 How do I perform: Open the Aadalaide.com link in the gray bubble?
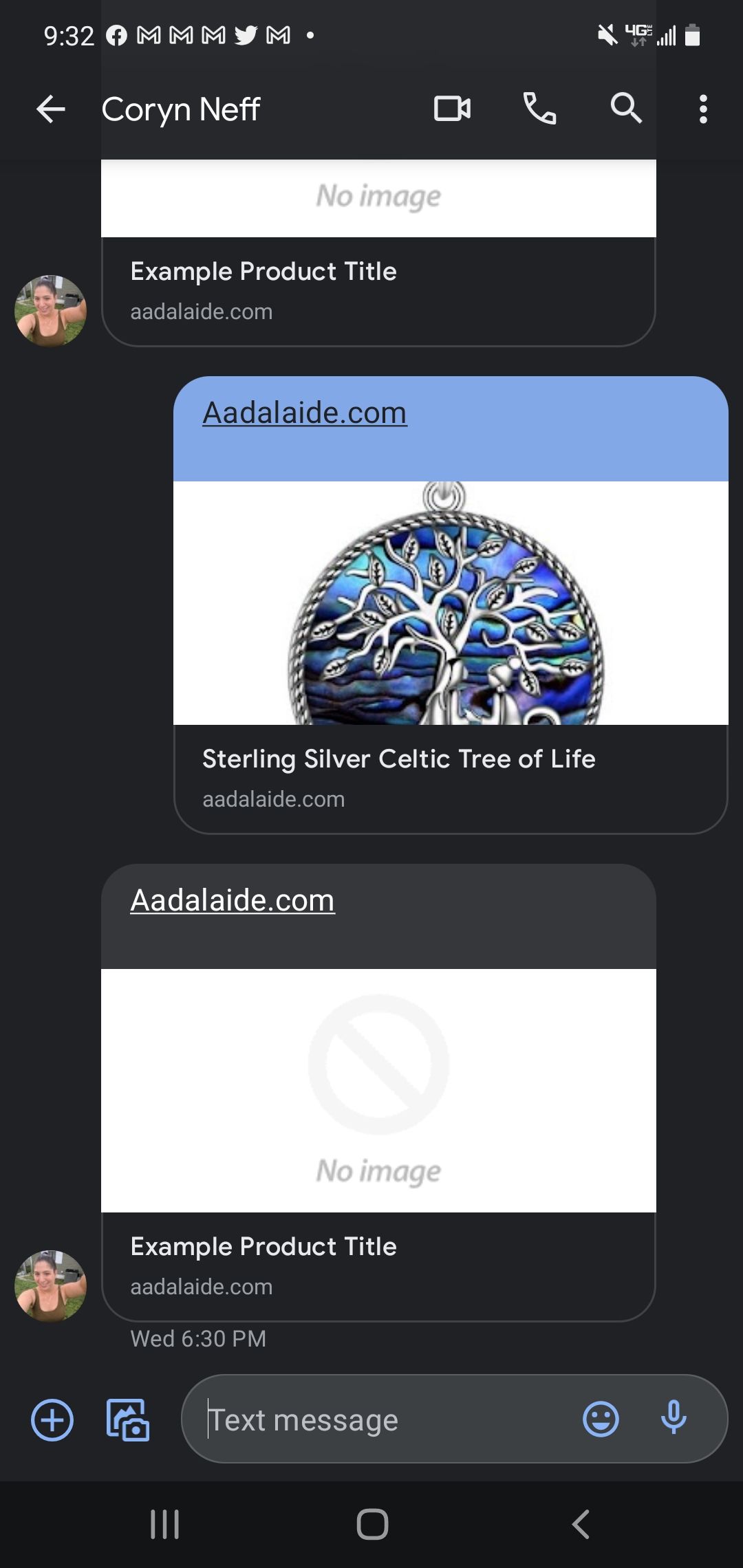[x=233, y=900]
